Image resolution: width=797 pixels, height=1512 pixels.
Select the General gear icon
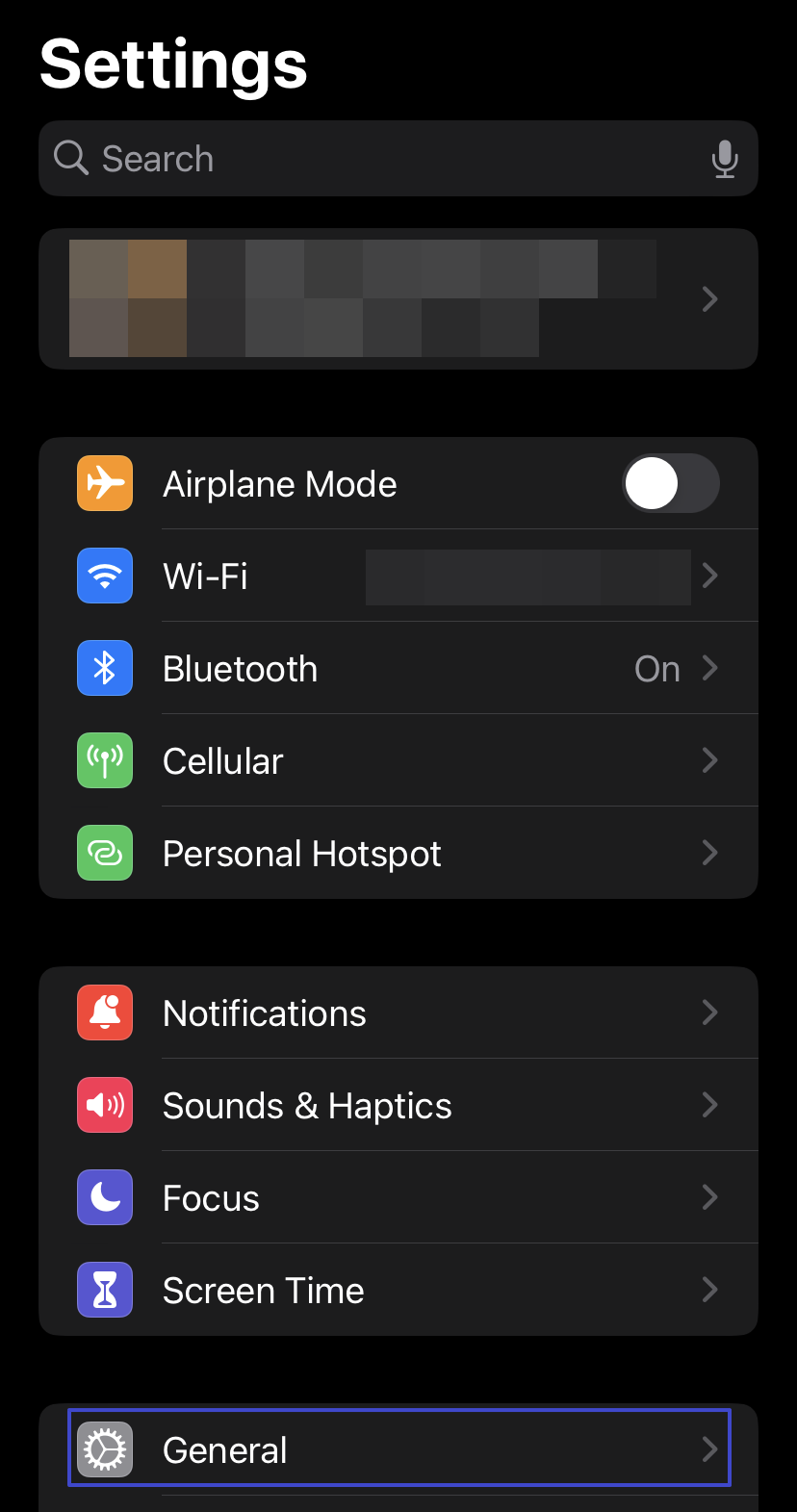click(104, 1448)
